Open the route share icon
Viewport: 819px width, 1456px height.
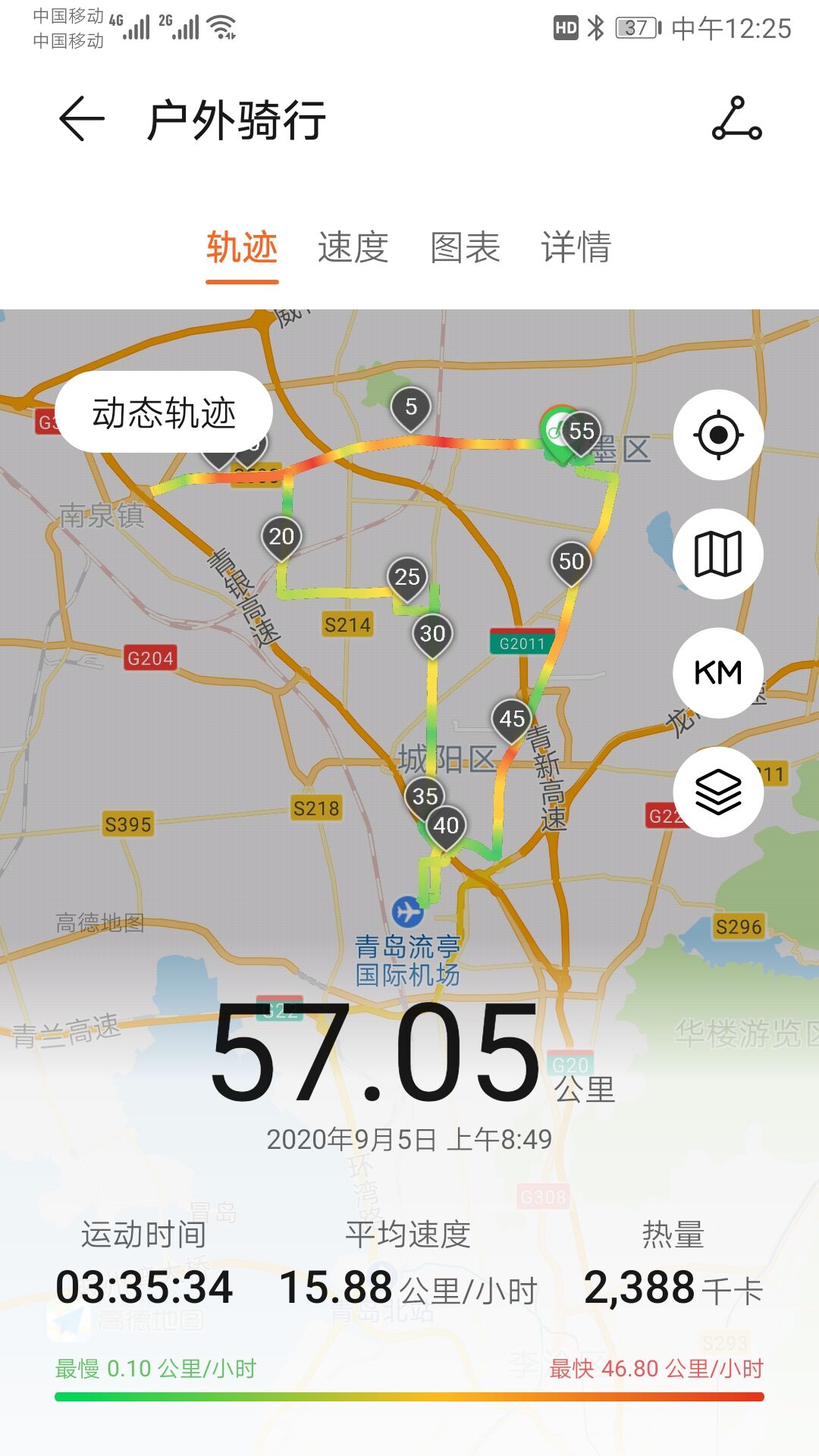point(736,119)
